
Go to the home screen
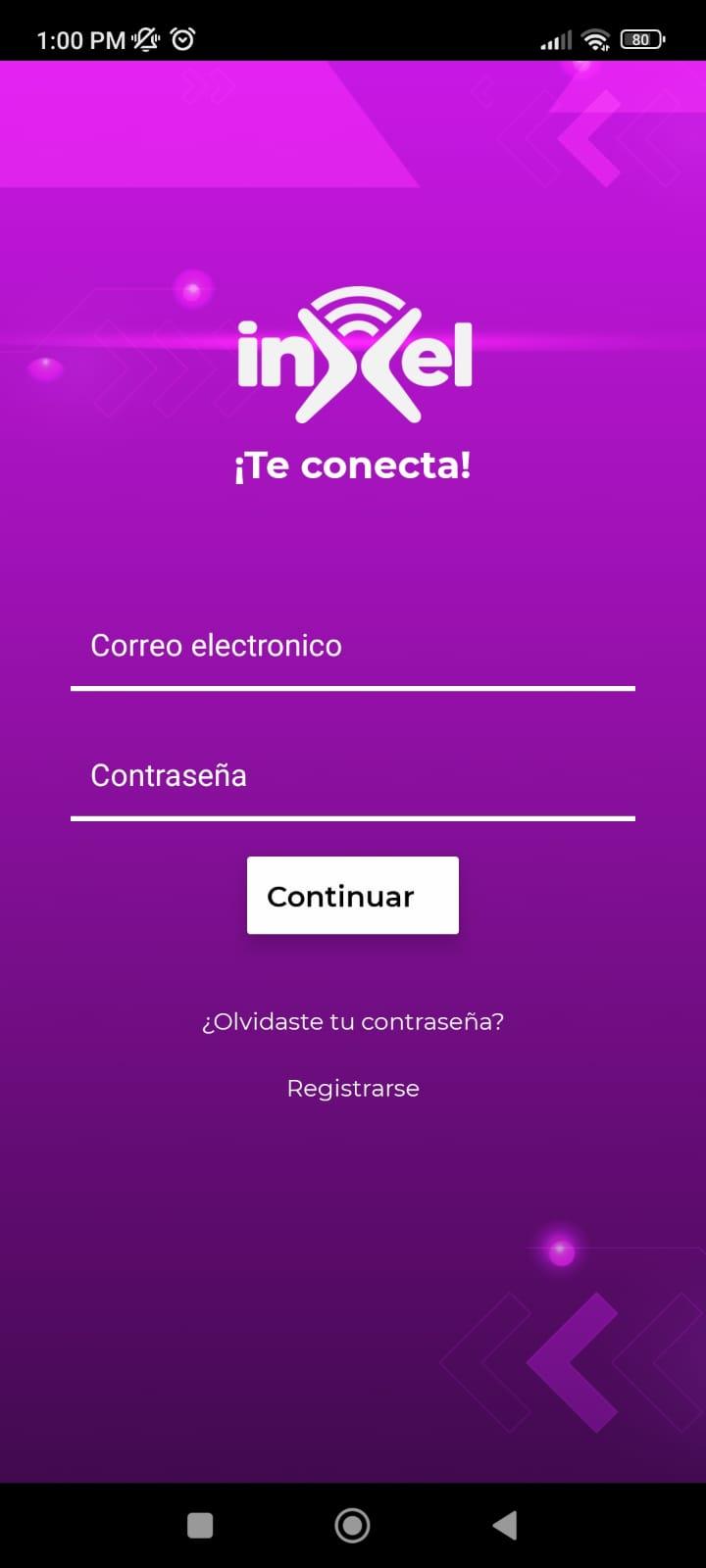point(352,1525)
